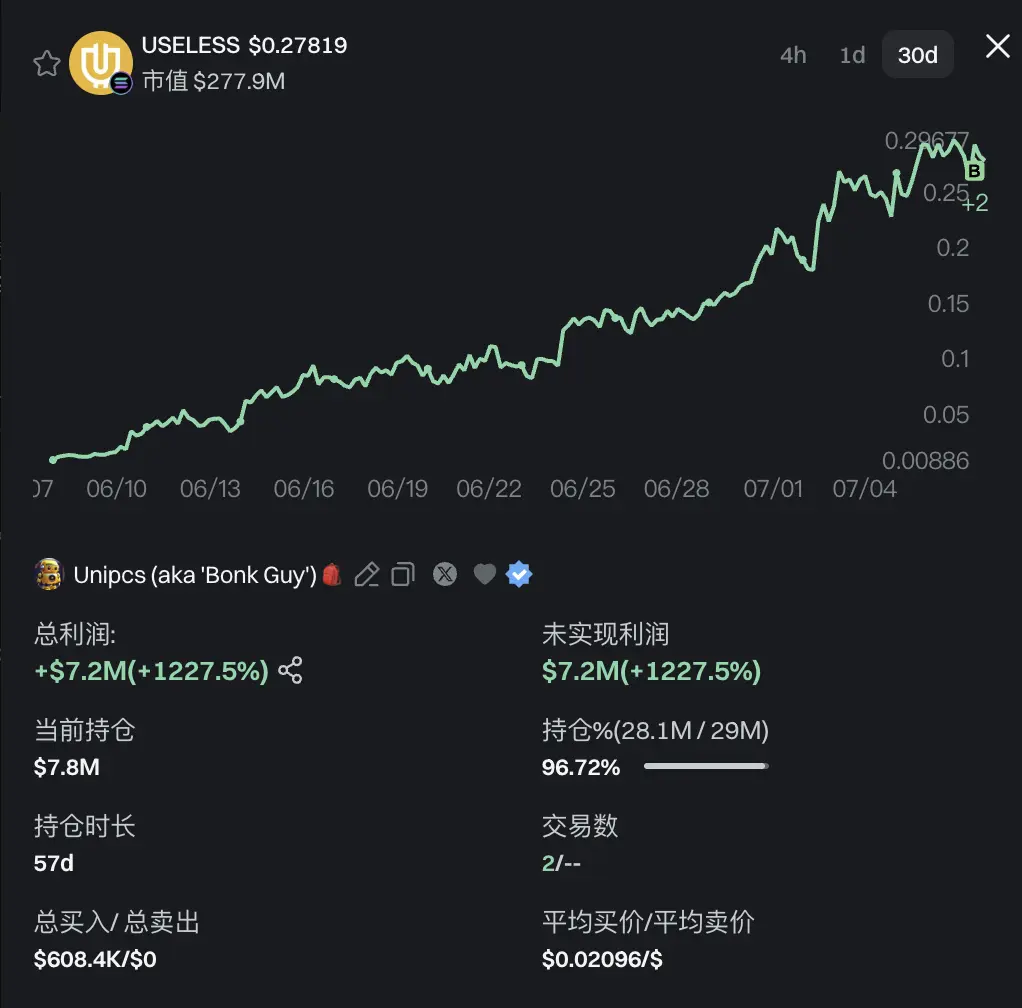Share the total profit figure
The image size is (1022, 1008).
(290, 671)
